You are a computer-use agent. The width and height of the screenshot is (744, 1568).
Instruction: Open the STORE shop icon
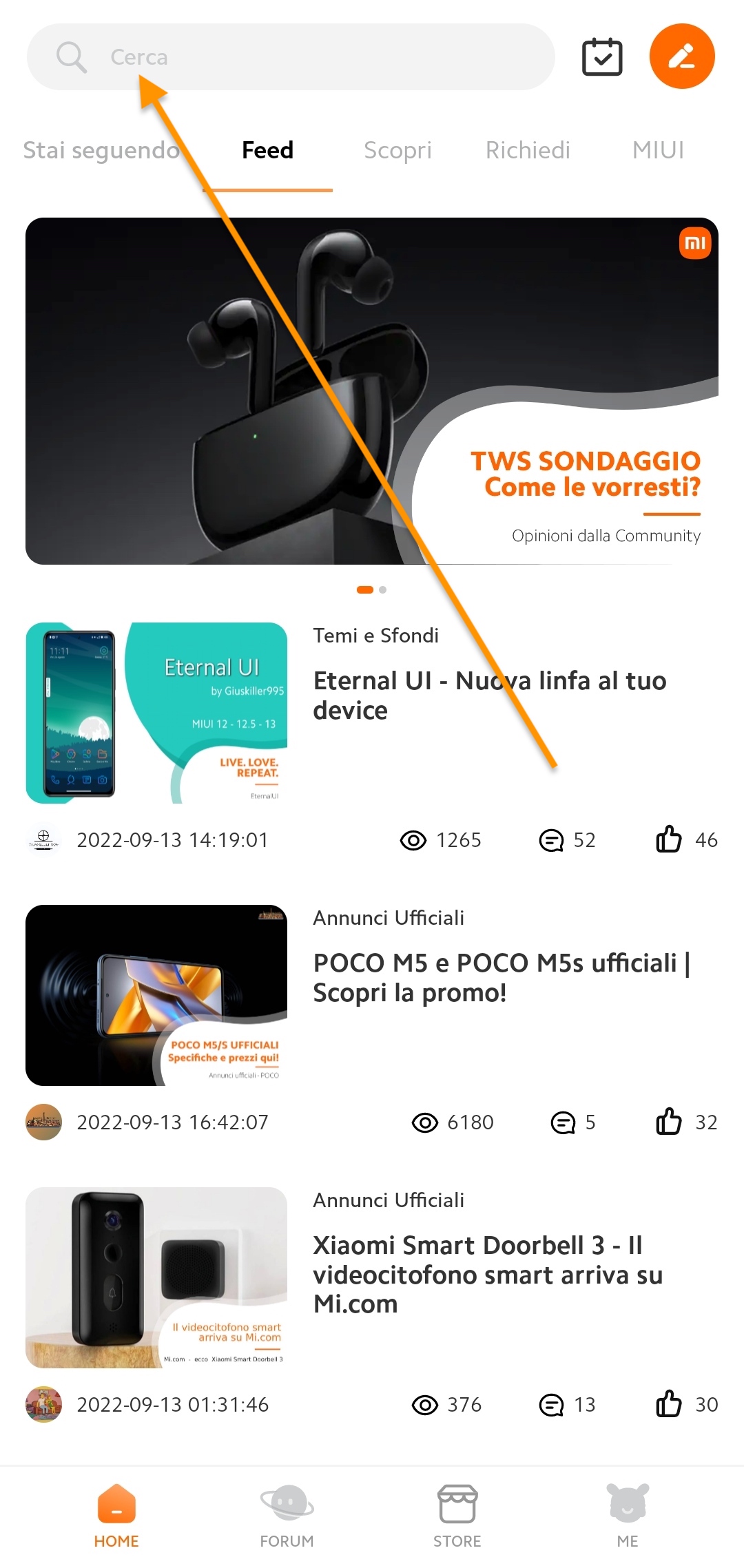tap(457, 1505)
